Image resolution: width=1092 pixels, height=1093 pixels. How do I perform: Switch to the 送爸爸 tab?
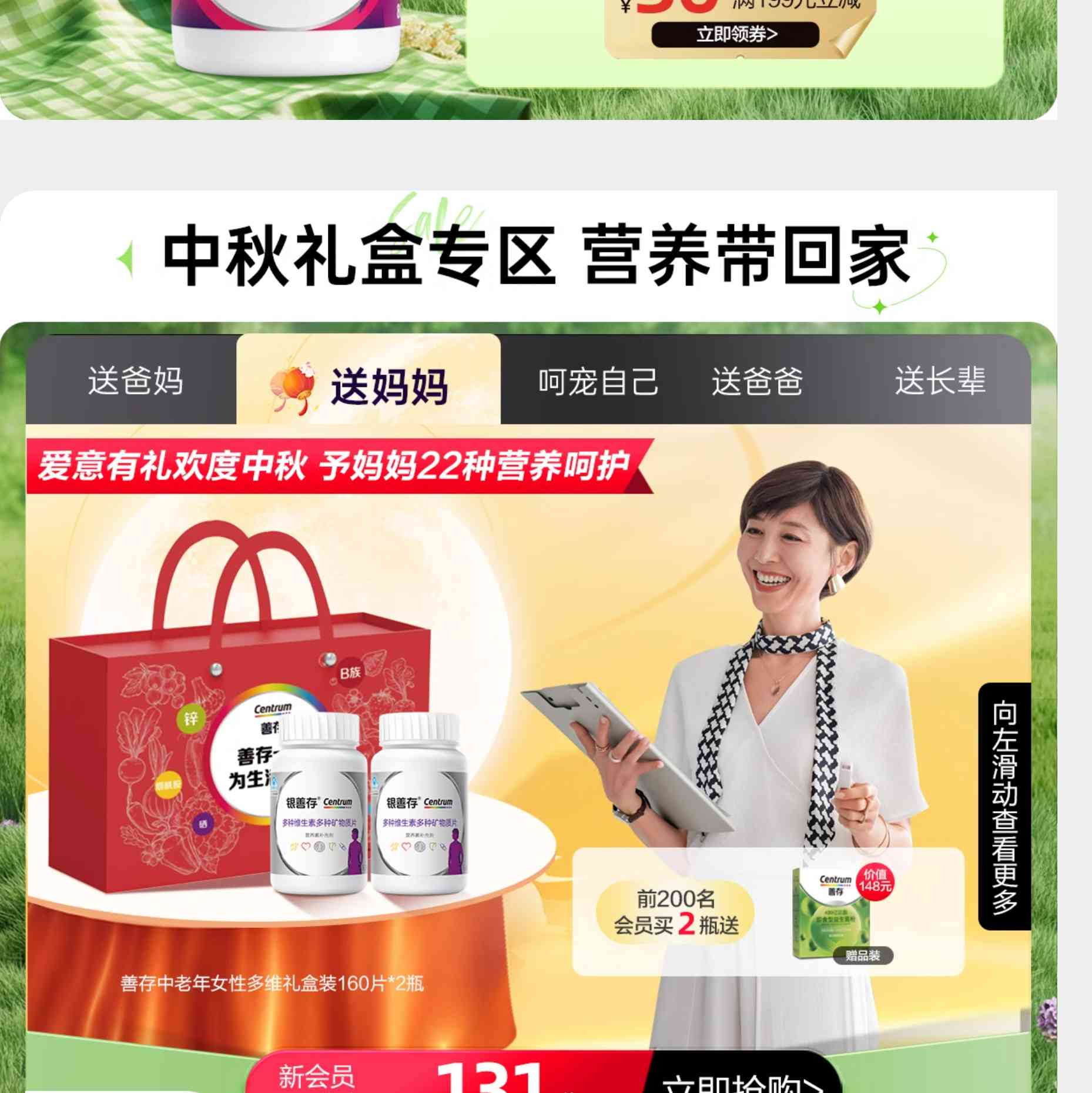pos(758,382)
